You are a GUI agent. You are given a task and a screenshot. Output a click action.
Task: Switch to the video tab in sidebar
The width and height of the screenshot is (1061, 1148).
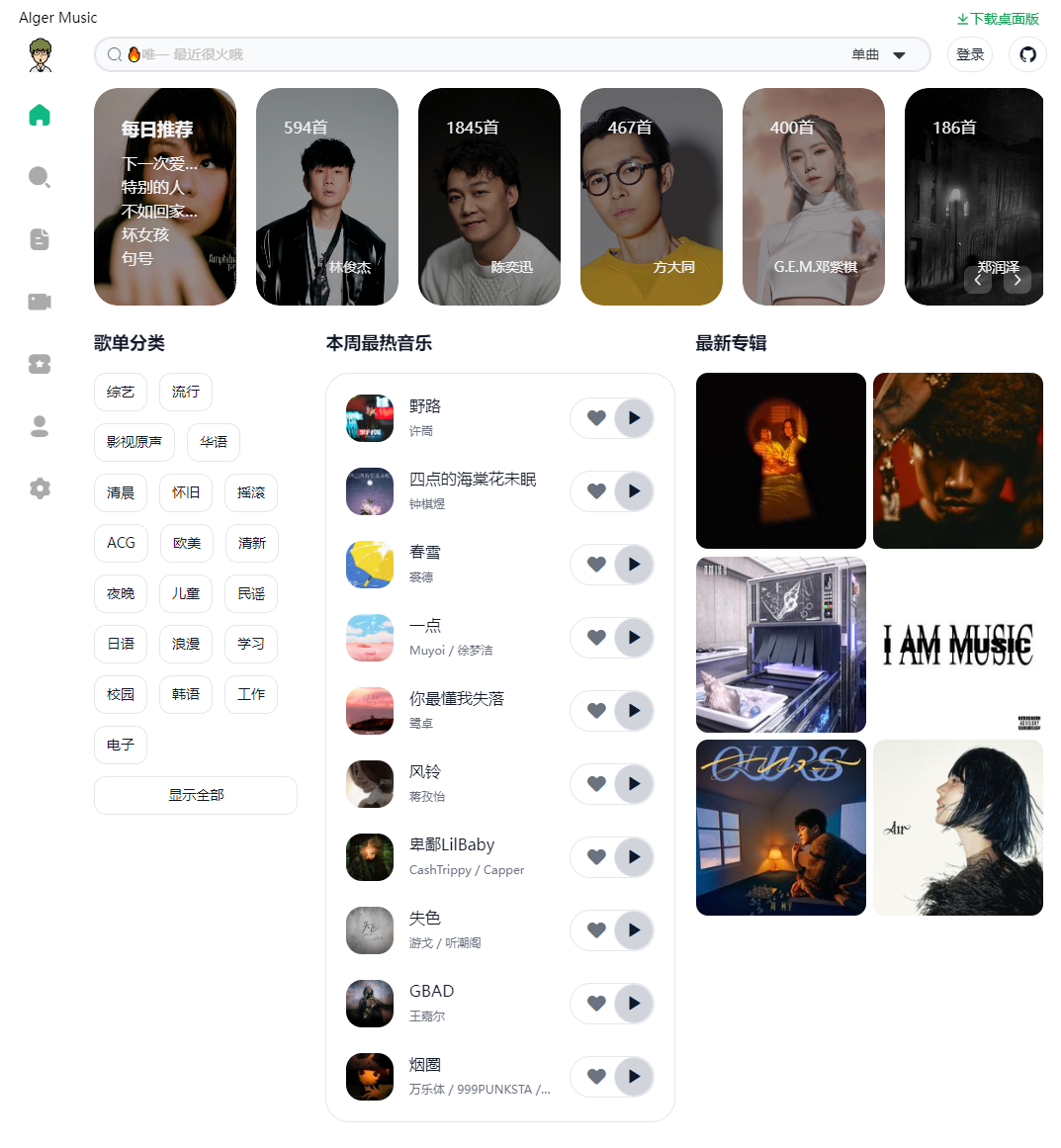click(x=40, y=302)
